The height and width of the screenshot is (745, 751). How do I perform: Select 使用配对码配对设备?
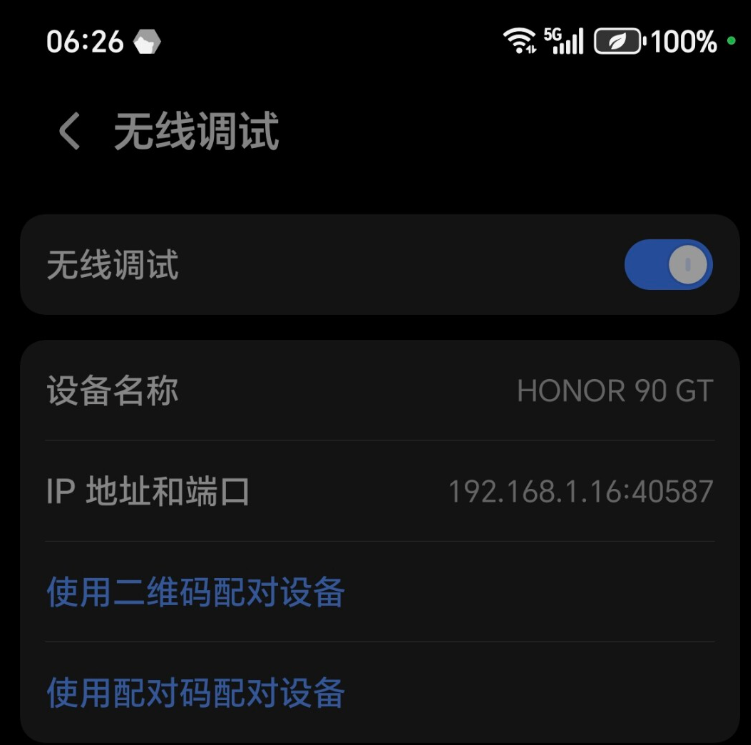196,692
